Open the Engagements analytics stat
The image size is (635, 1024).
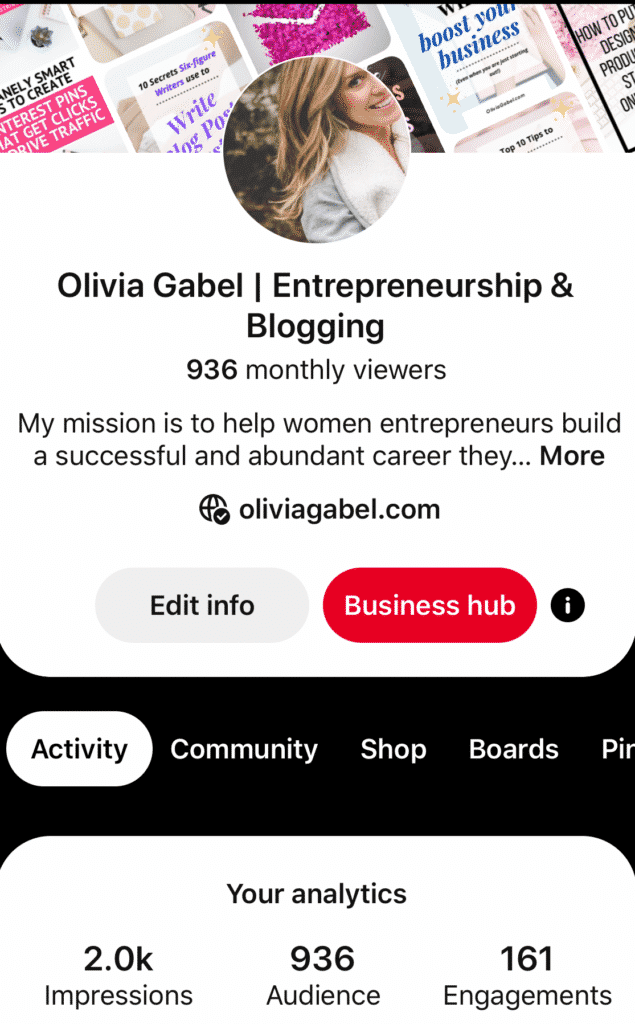click(x=527, y=976)
